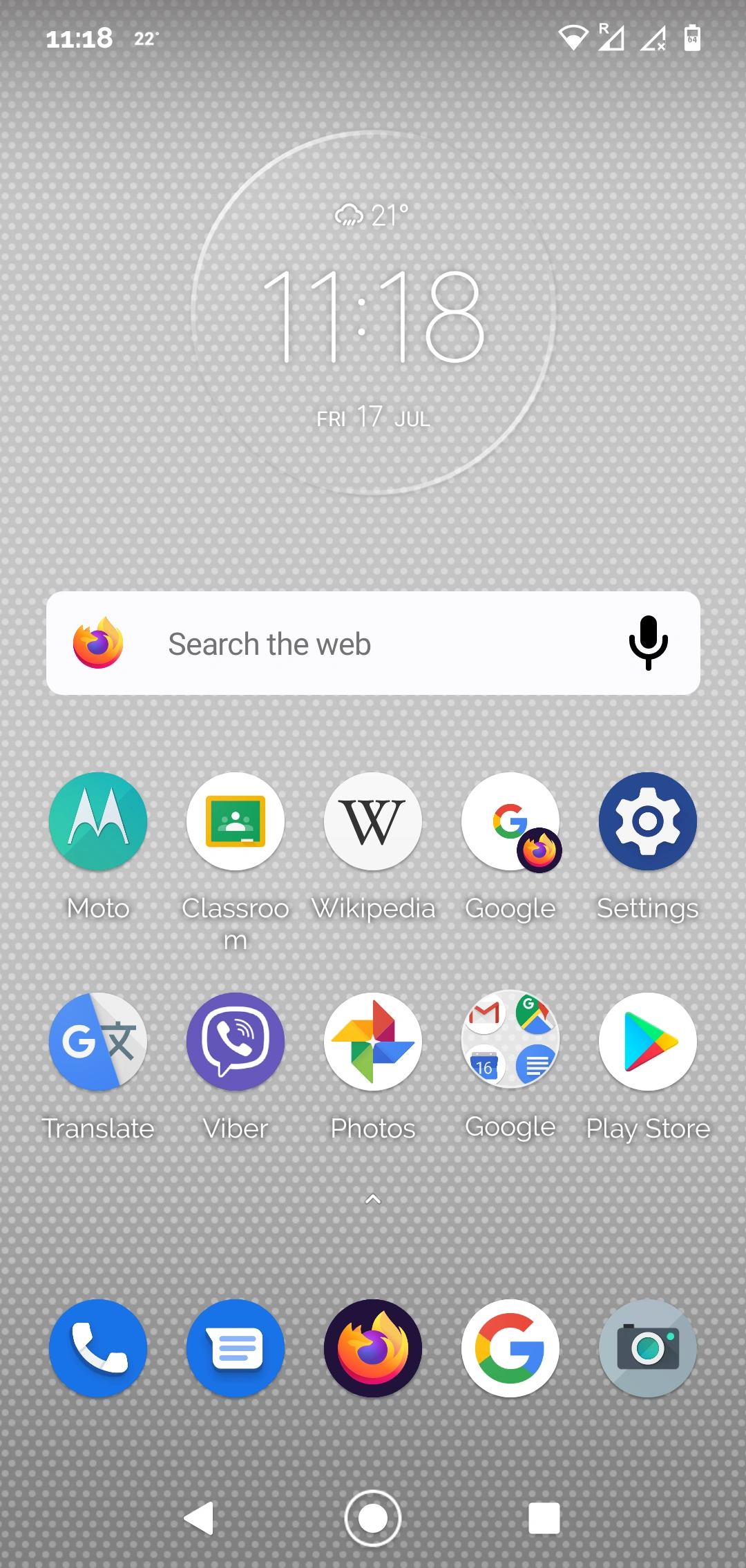Launch Google Classroom
This screenshot has width=746, height=1568.
(x=236, y=821)
